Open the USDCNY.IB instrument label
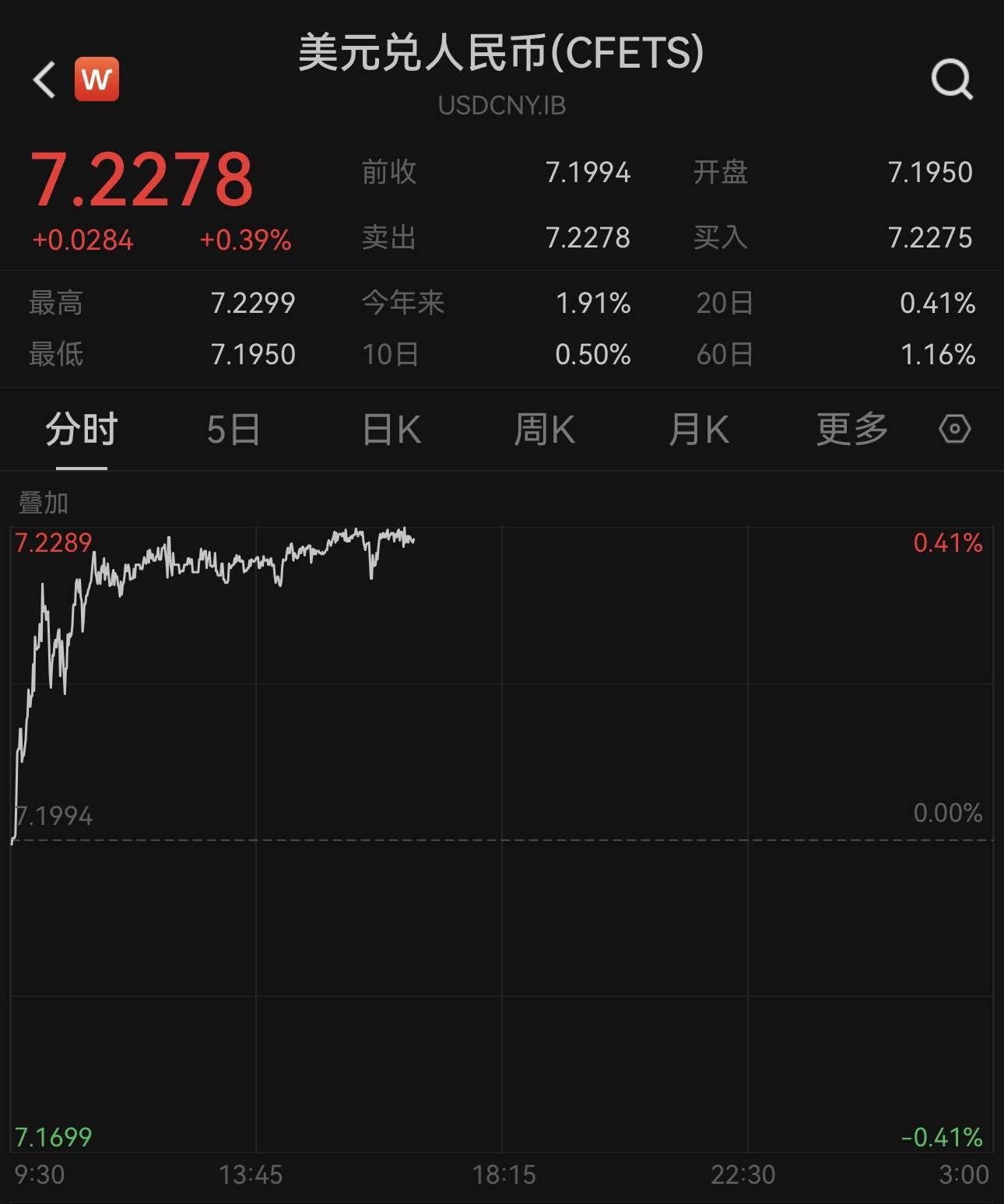 pos(502,107)
